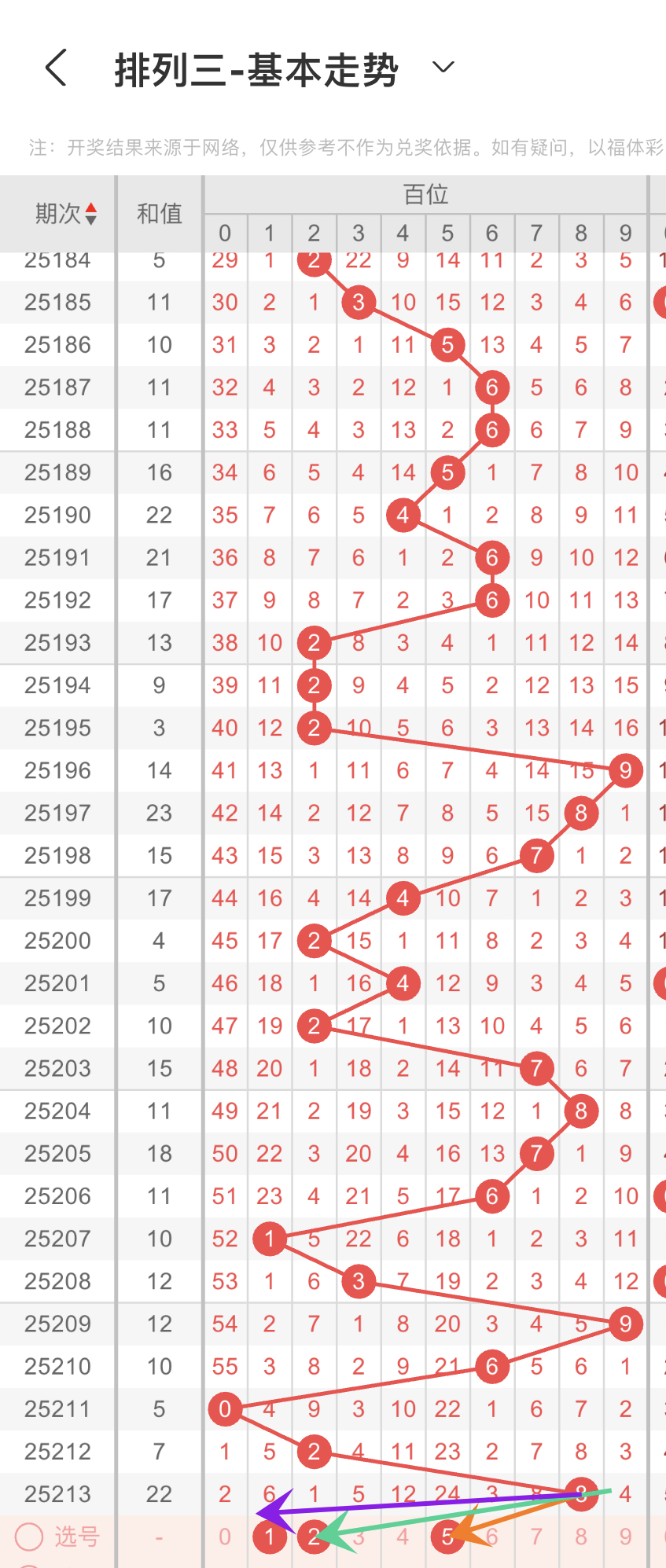Tap the 选号 circle at row start
The width and height of the screenshot is (666, 1568).
click(29, 1537)
